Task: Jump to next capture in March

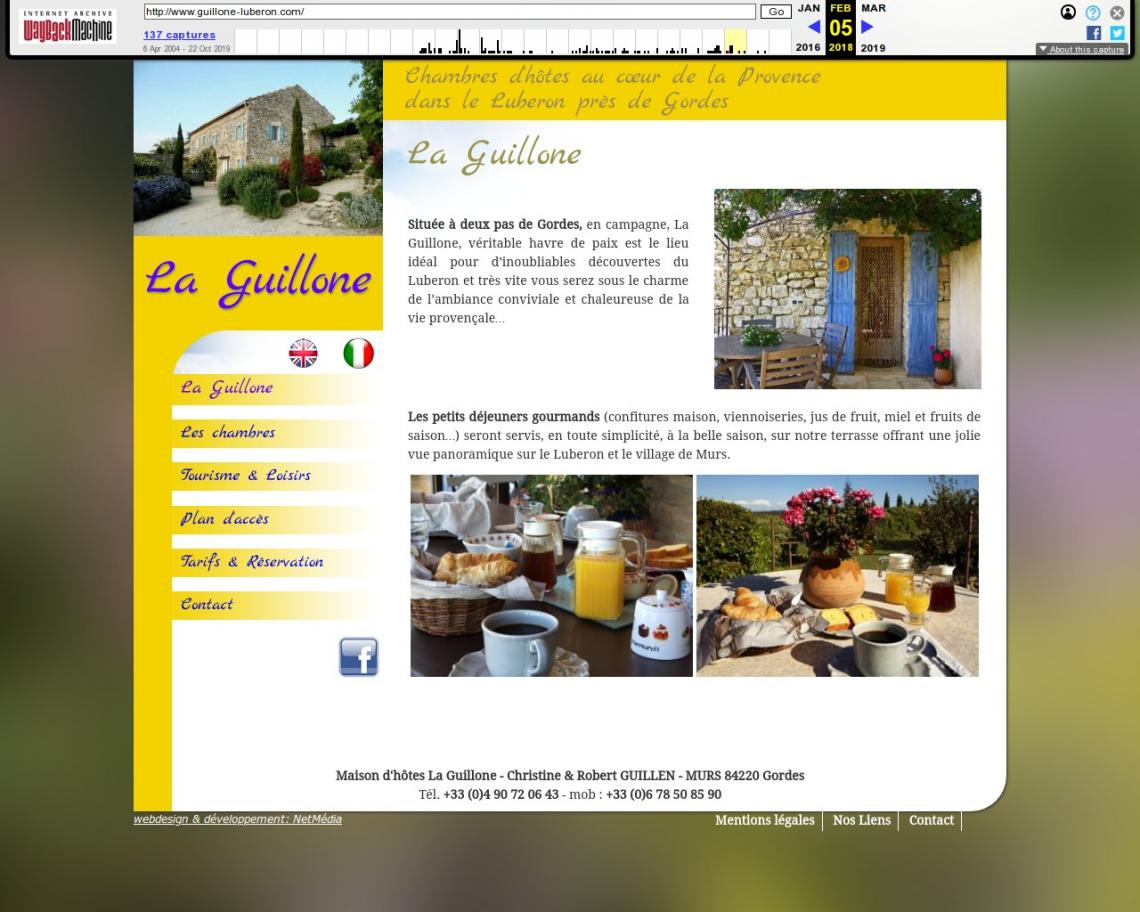Action: (867, 27)
